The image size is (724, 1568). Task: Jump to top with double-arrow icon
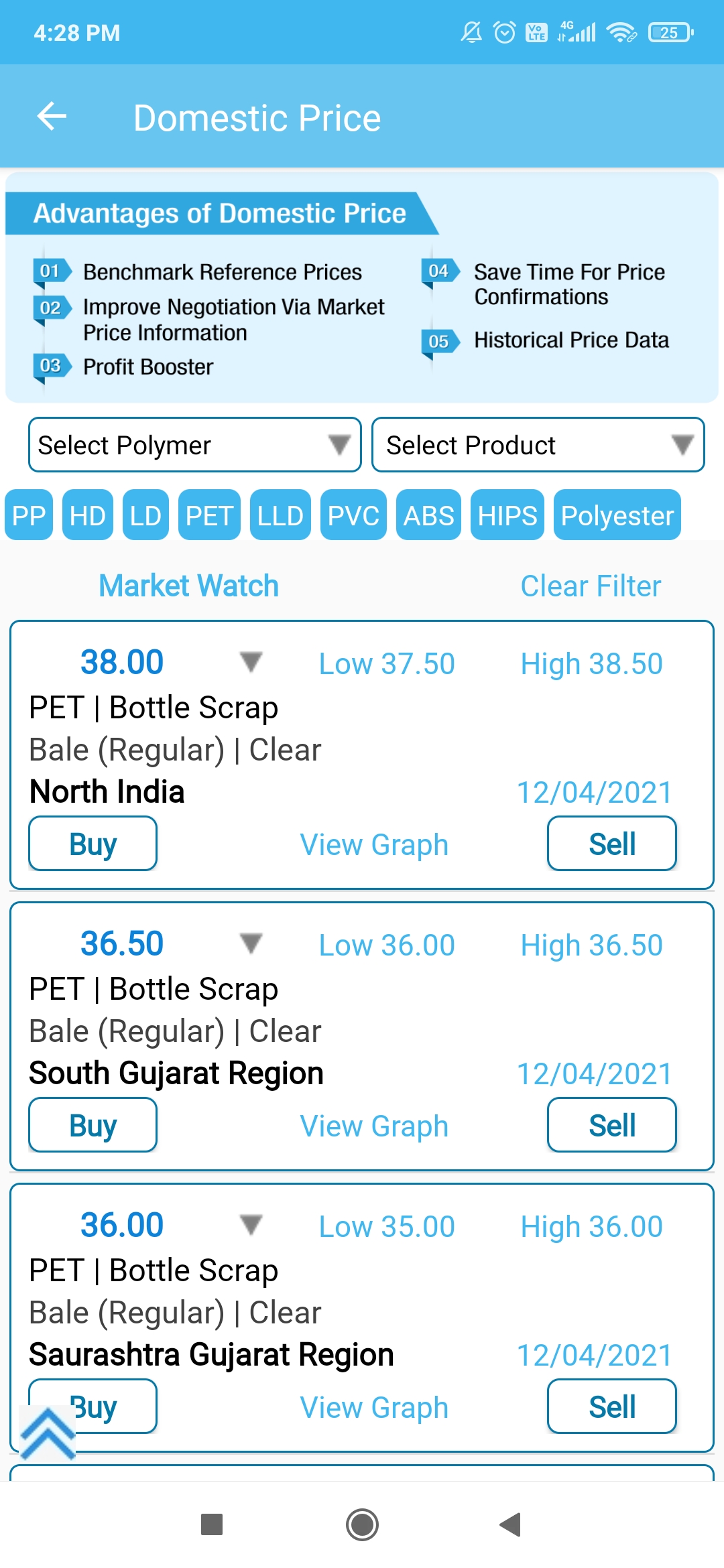[x=48, y=1433]
